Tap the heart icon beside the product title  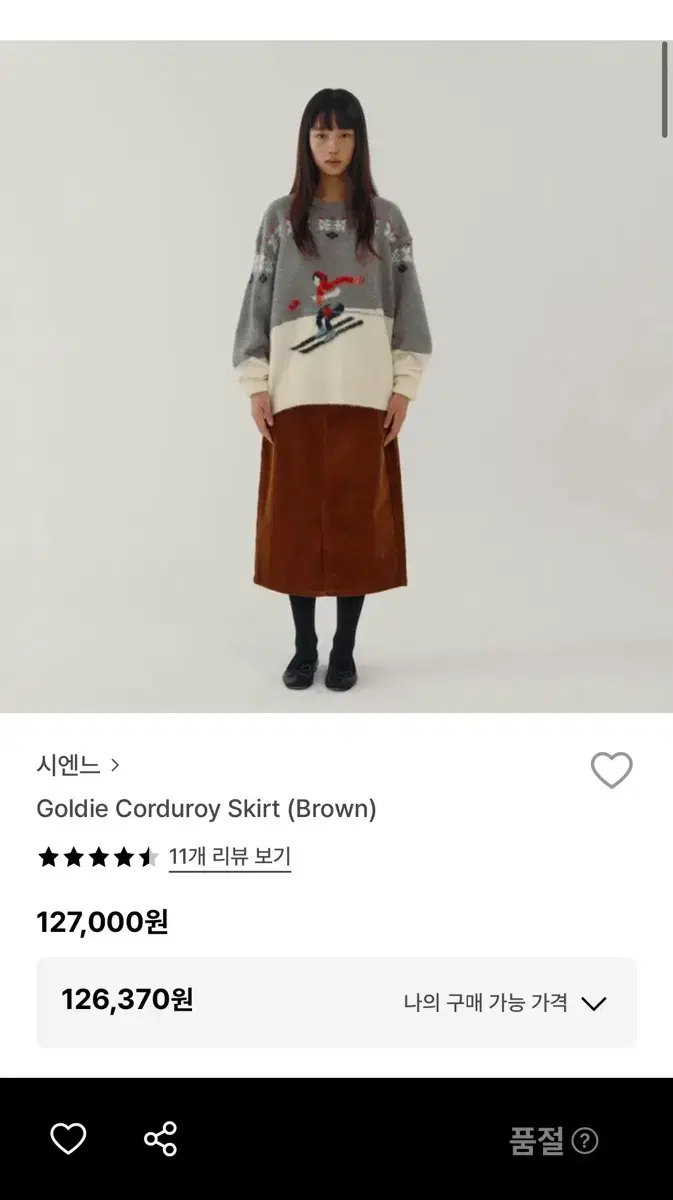point(611,770)
